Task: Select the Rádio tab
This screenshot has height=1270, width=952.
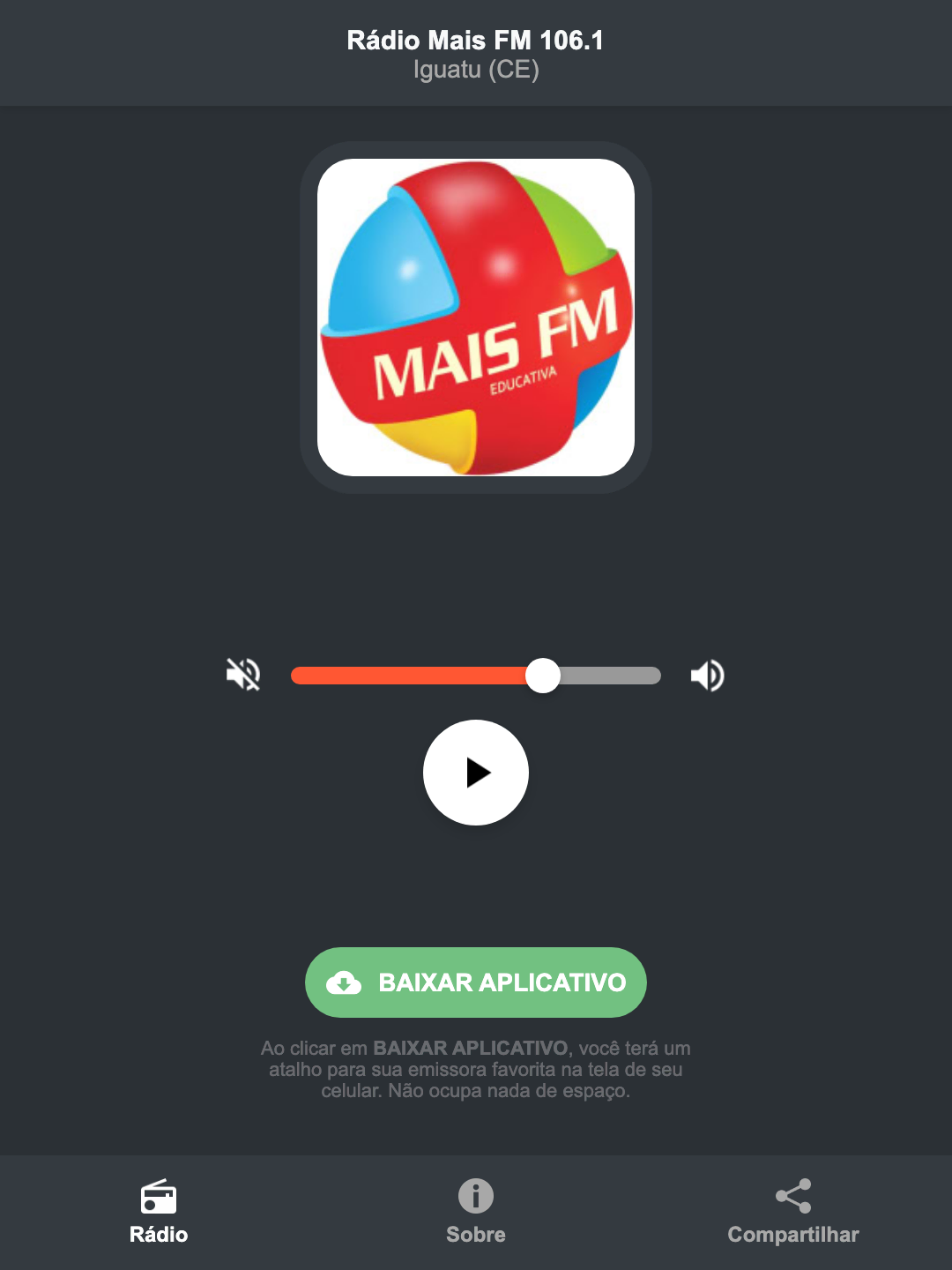Action: point(159,1214)
